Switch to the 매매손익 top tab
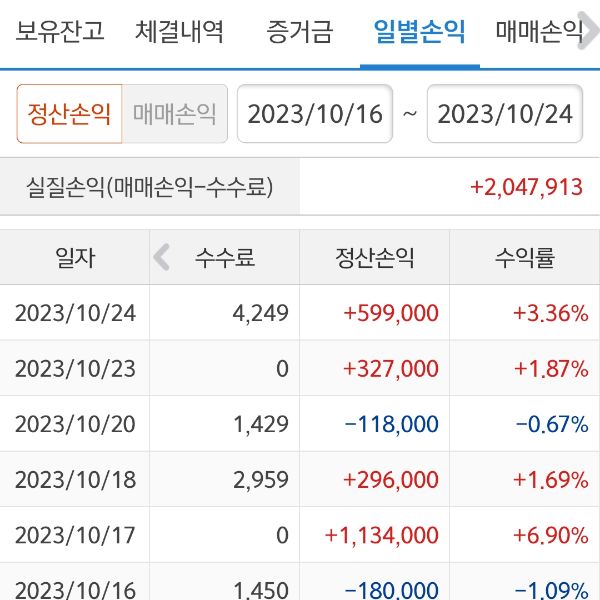Screen dimensions: 600x600 tap(540, 32)
